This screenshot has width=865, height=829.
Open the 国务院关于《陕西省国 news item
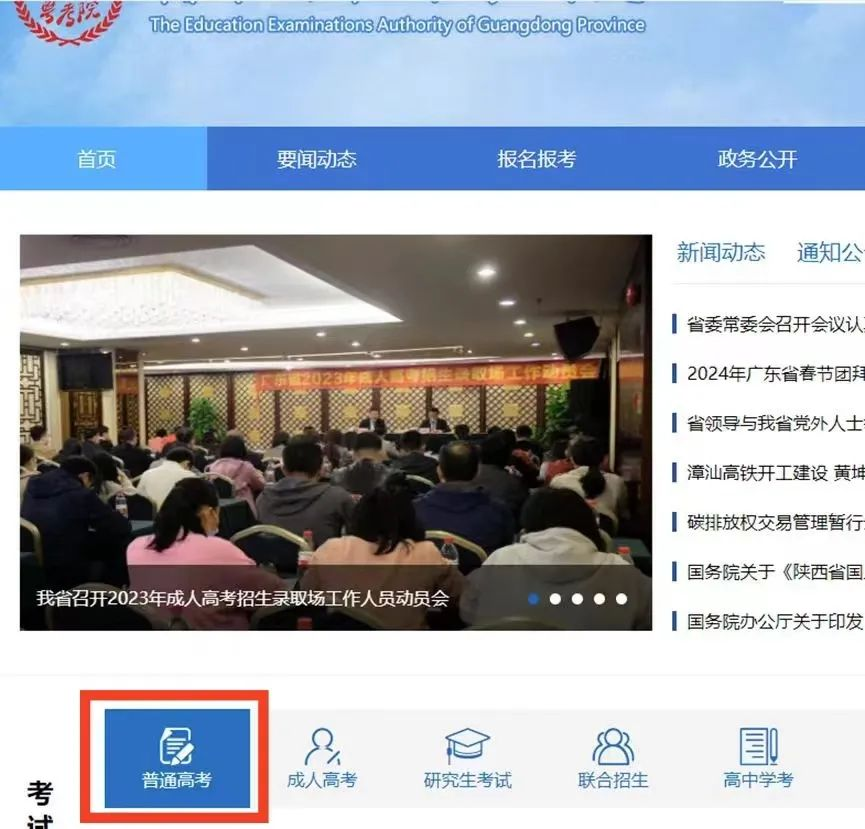(x=774, y=572)
